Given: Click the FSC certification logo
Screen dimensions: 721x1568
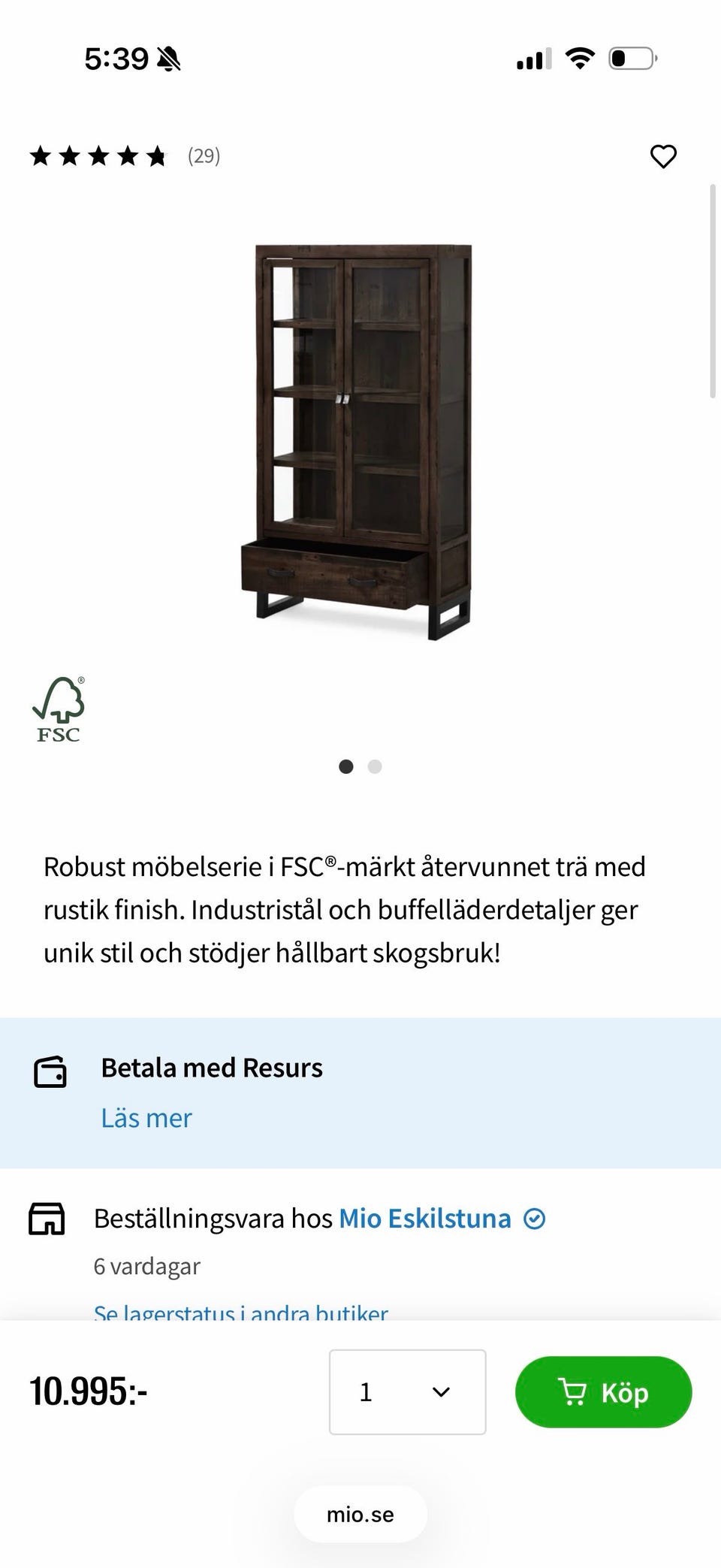Looking at the screenshot, I should tap(59, 707).
